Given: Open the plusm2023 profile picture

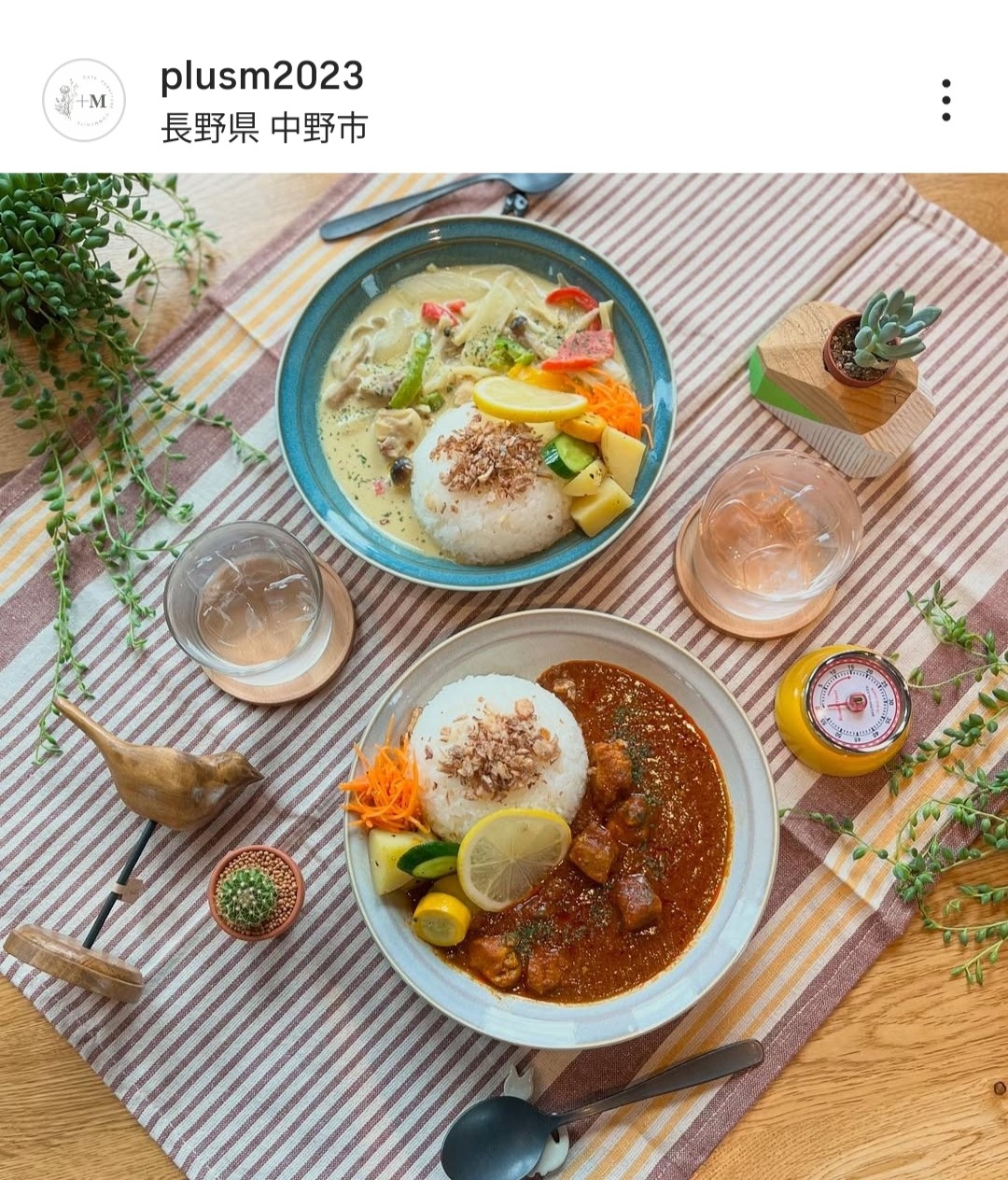Looking at the screenshot, I should click(x=84, y=100).
